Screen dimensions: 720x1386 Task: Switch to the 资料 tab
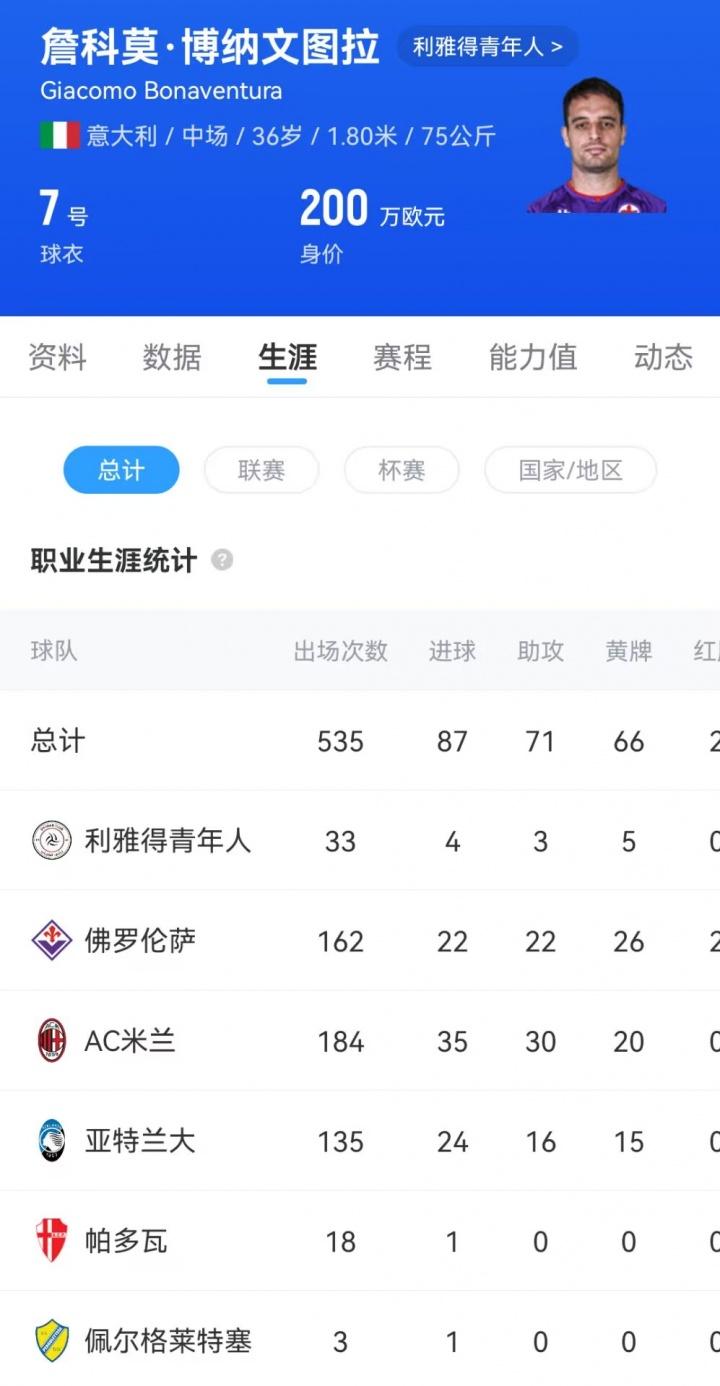point(57,357)
